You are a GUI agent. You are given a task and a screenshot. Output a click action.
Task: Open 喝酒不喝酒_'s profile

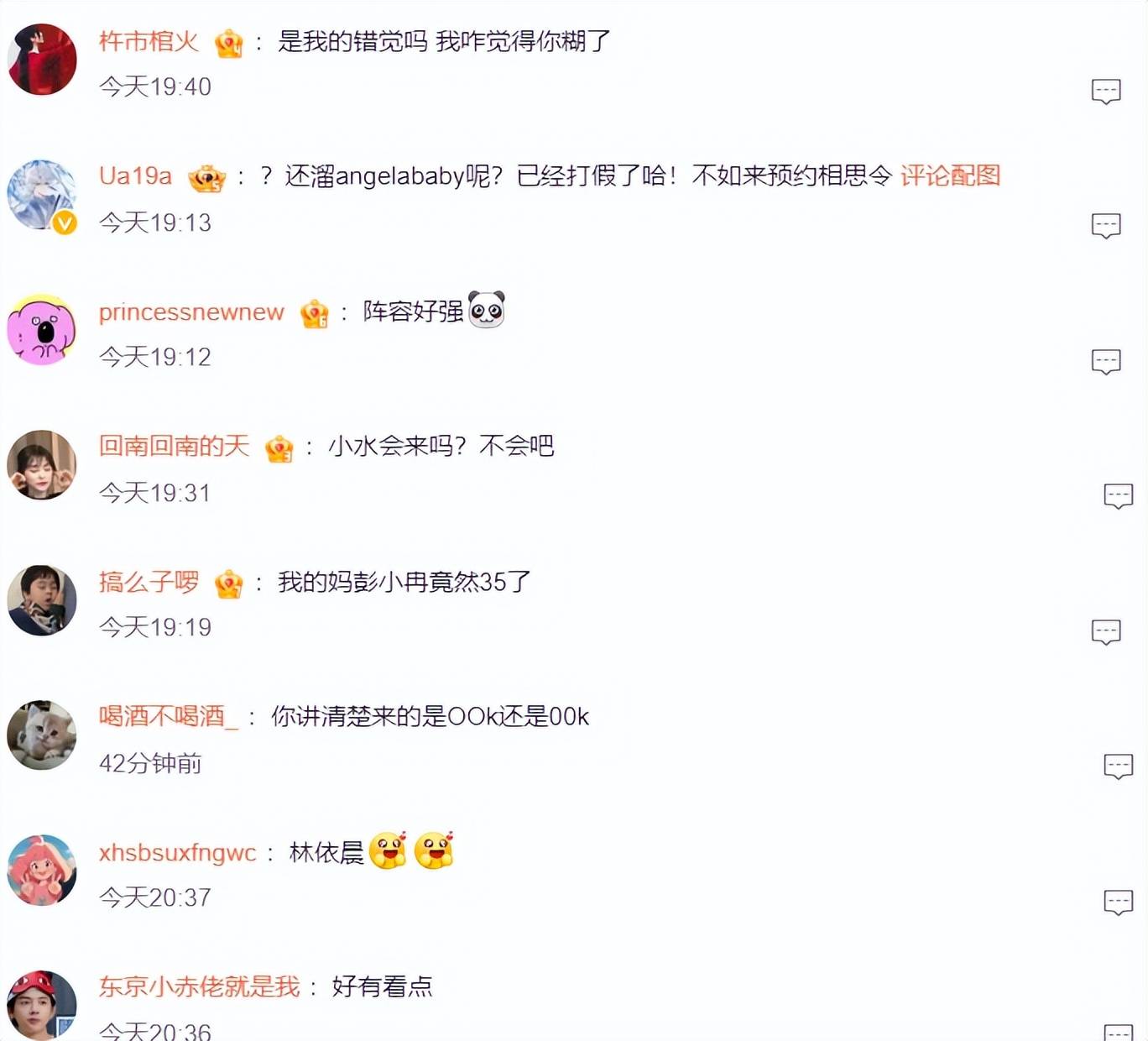coord(168,716)
